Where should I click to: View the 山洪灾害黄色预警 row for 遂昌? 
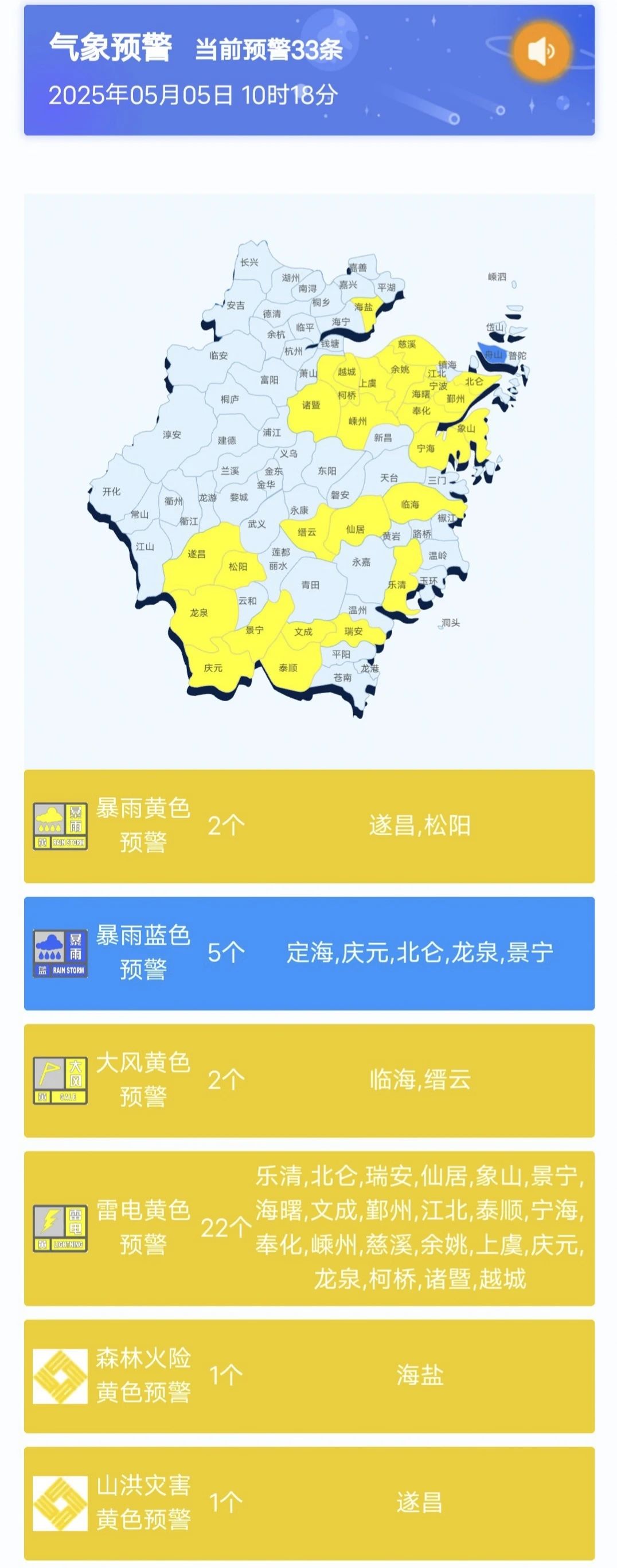point(309,1503)
